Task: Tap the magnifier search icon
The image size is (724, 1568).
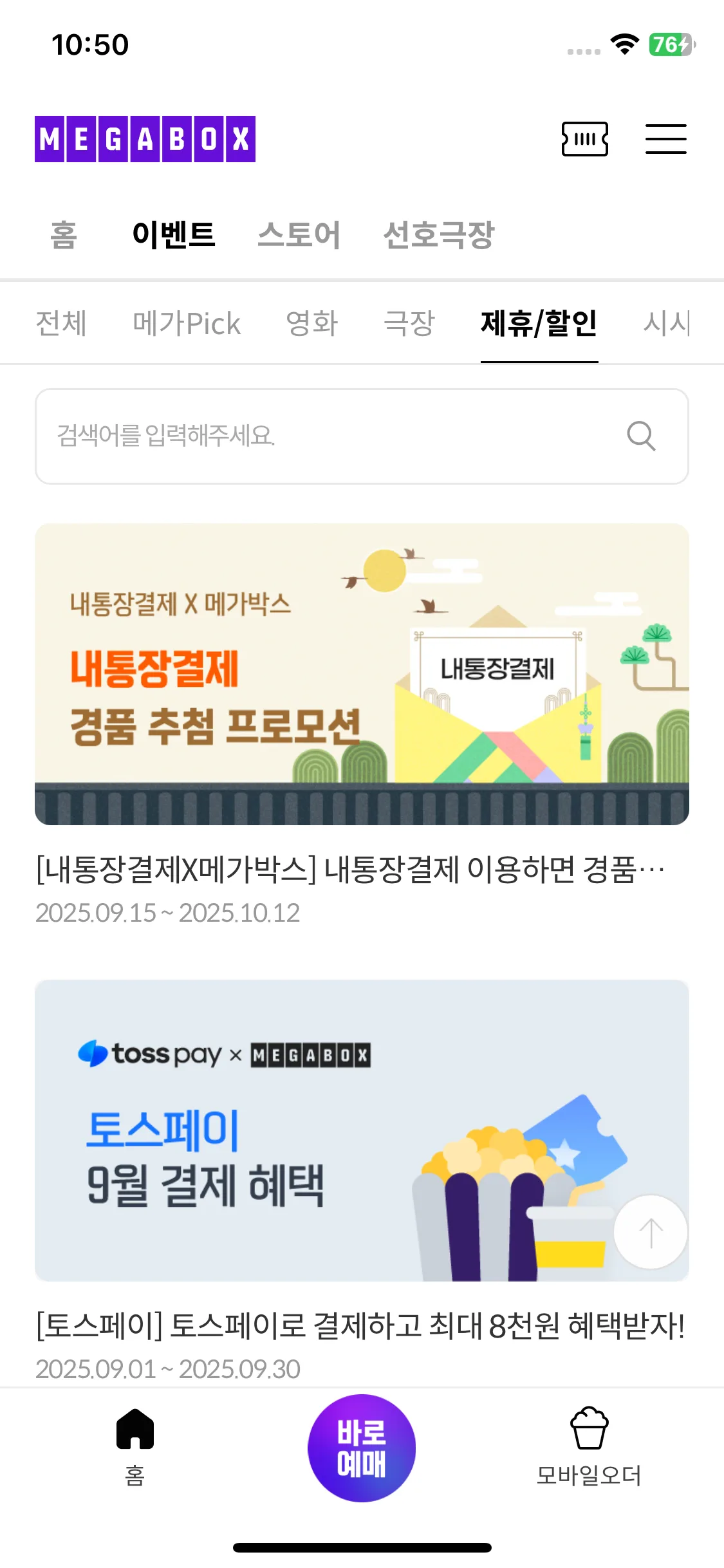Action: [641, 436]
